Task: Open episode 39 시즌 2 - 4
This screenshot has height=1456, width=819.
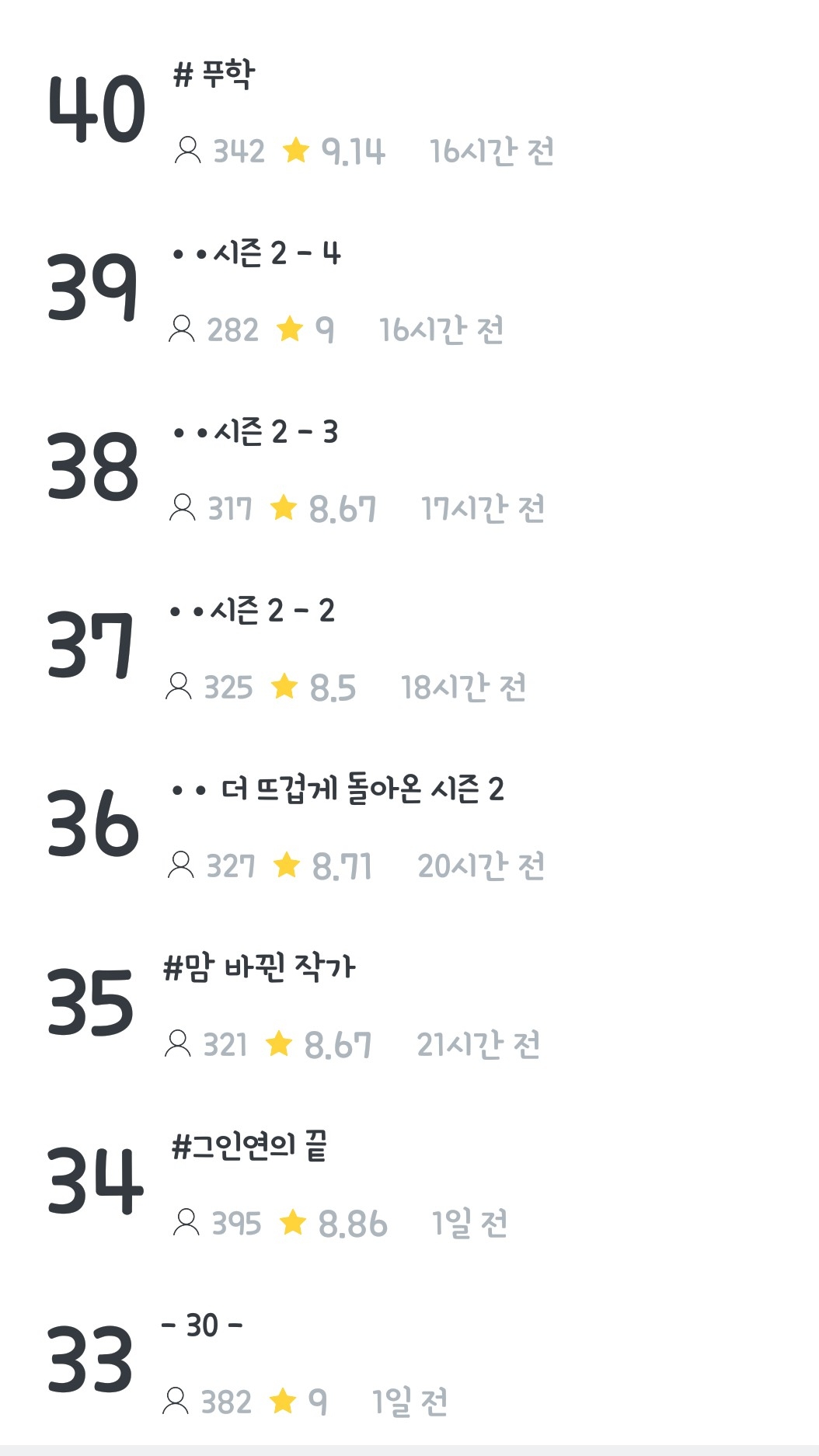Action: [x=410, y=287]
